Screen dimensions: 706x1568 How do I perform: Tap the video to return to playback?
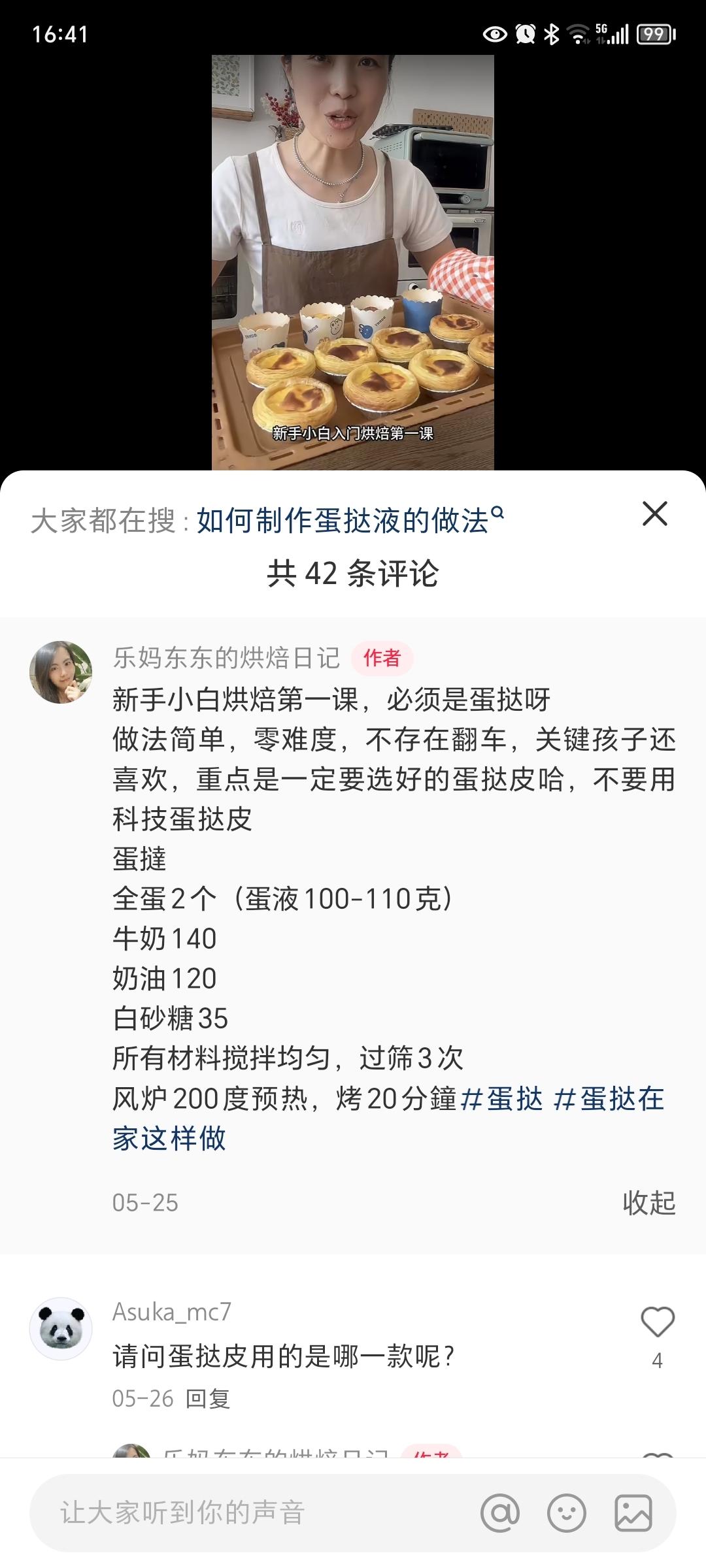click(352, 261)
